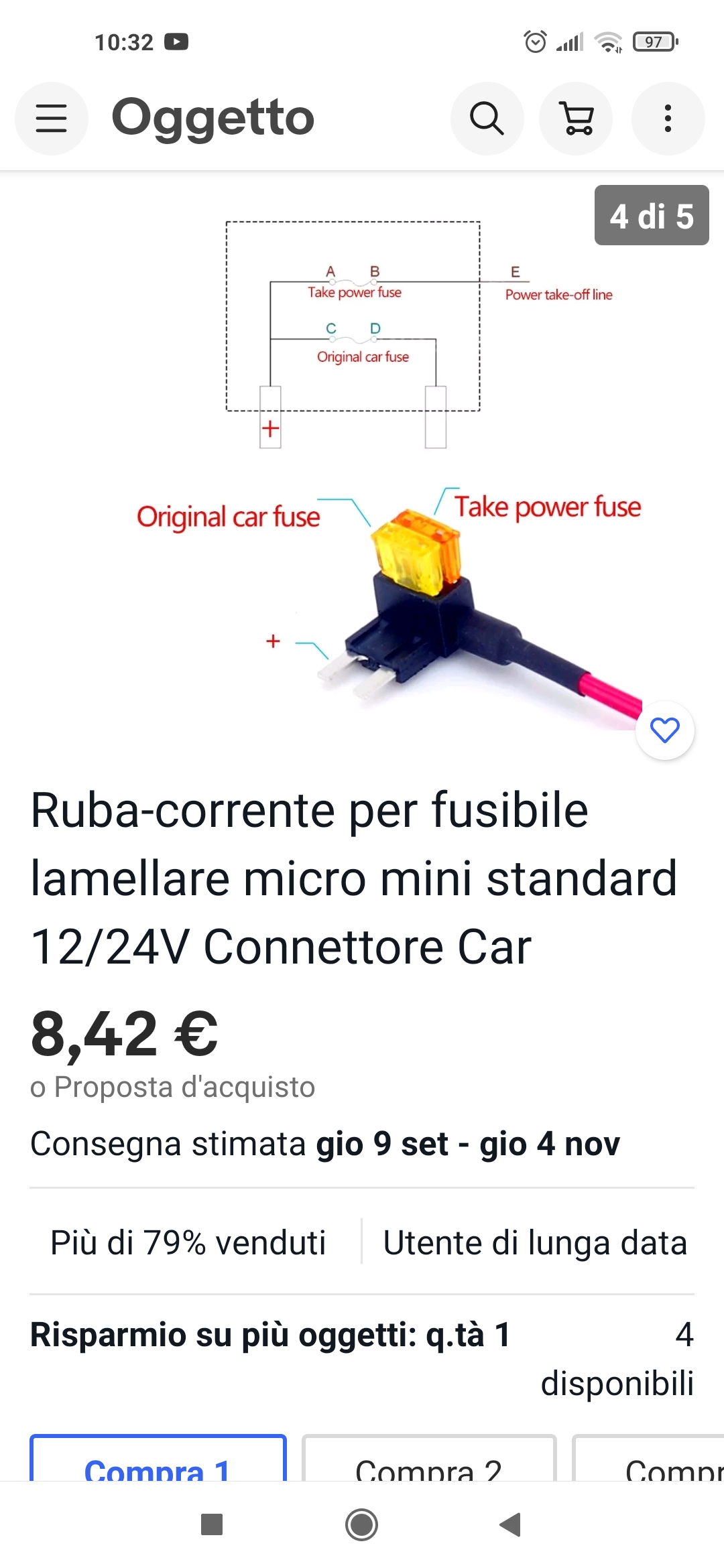Open search with the magnifier icon
Image resolution: width=724 pixels, height=1568 pixels.
point(487,119)
